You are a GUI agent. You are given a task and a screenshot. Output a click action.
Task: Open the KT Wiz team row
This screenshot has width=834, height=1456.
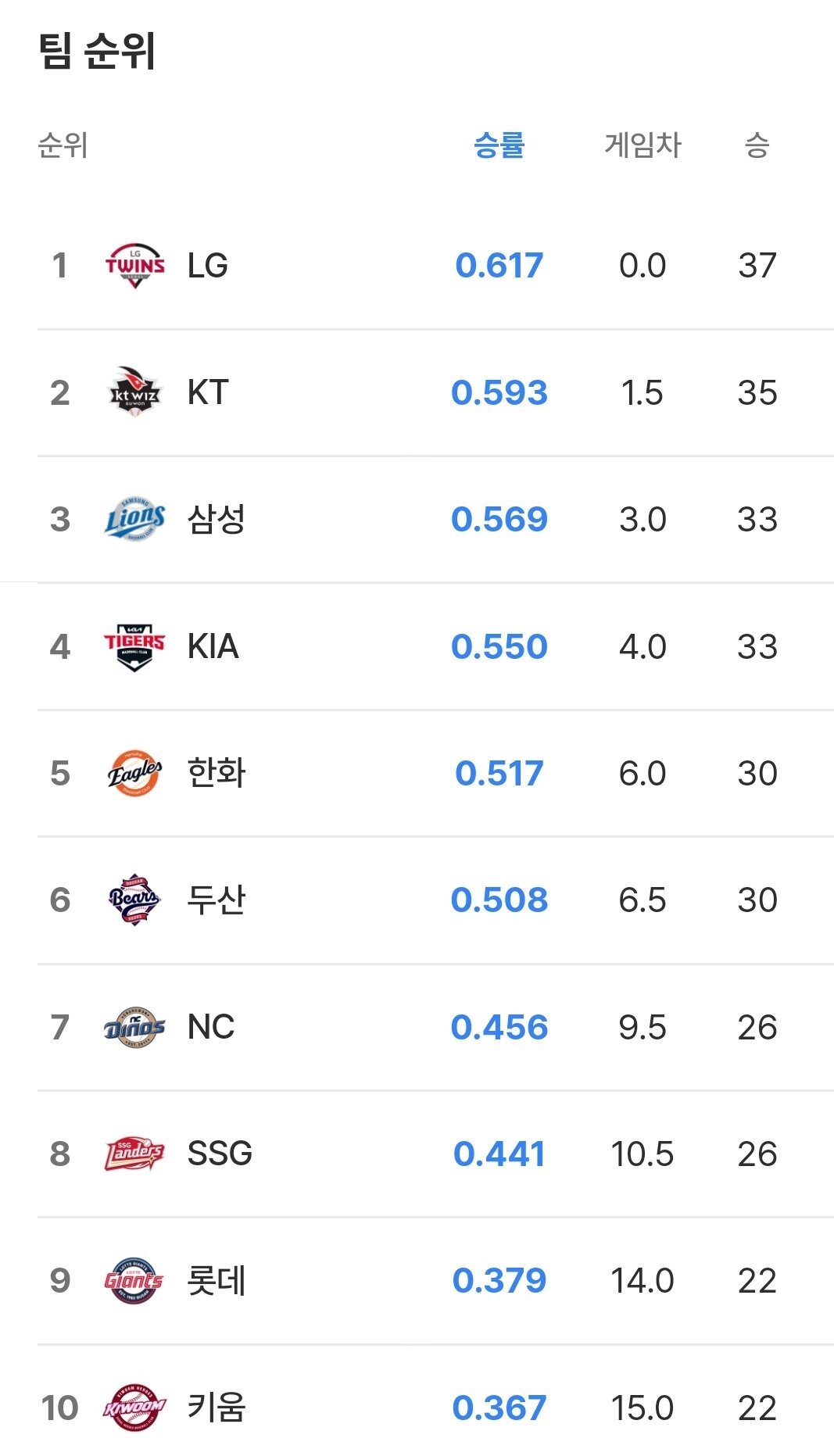(x=435, y=392)
